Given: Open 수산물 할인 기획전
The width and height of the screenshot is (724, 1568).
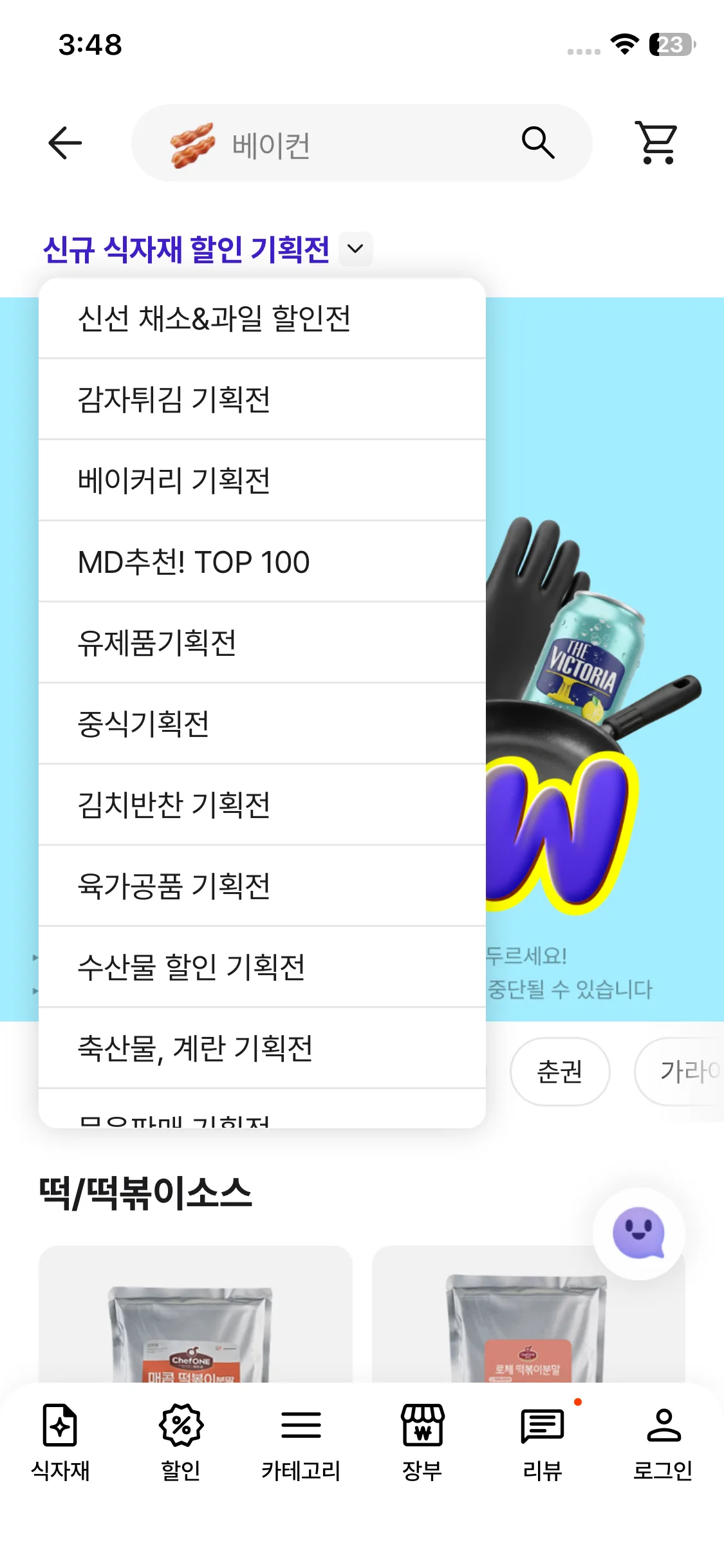Looking at the screenshot, I should [262, 967].
